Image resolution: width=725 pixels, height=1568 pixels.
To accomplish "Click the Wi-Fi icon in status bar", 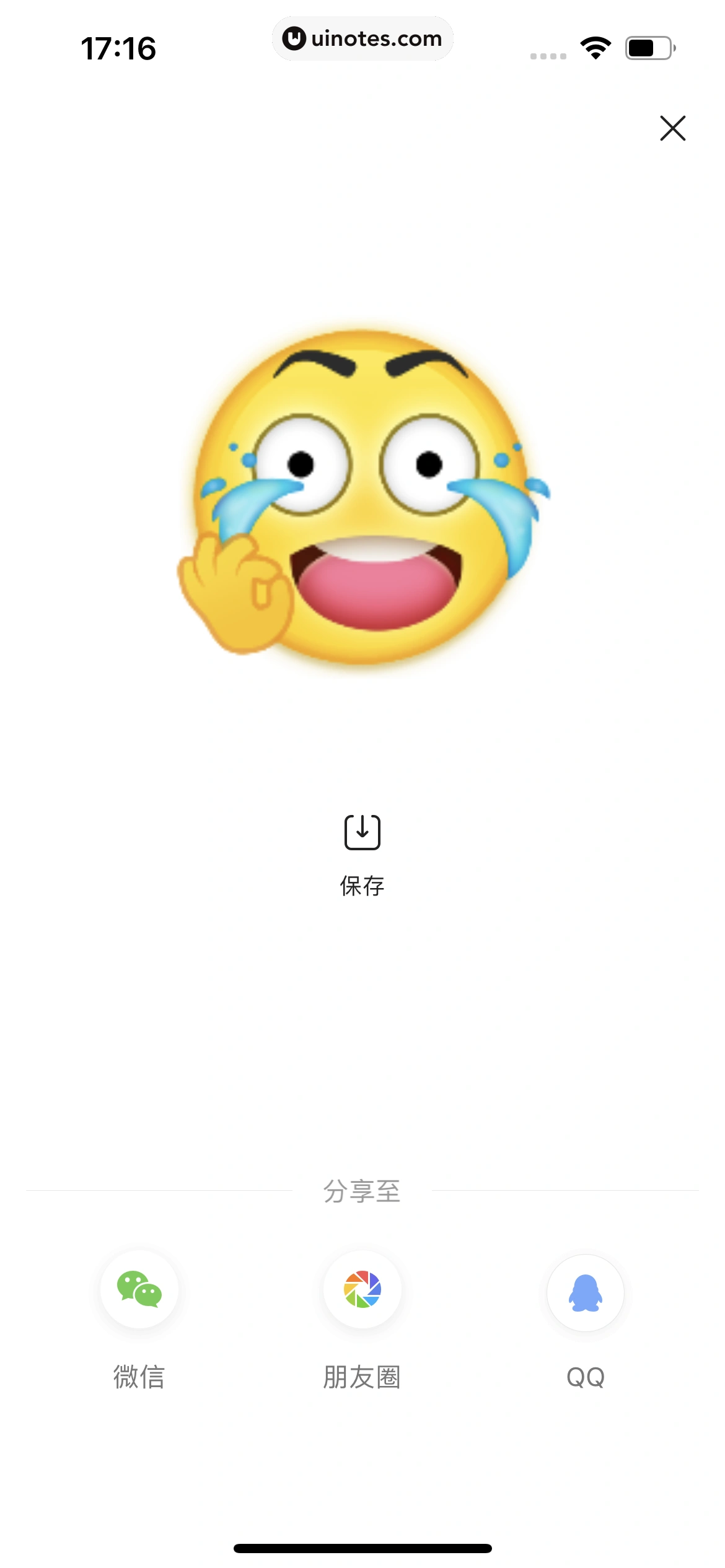I will (x=595, y=47).
